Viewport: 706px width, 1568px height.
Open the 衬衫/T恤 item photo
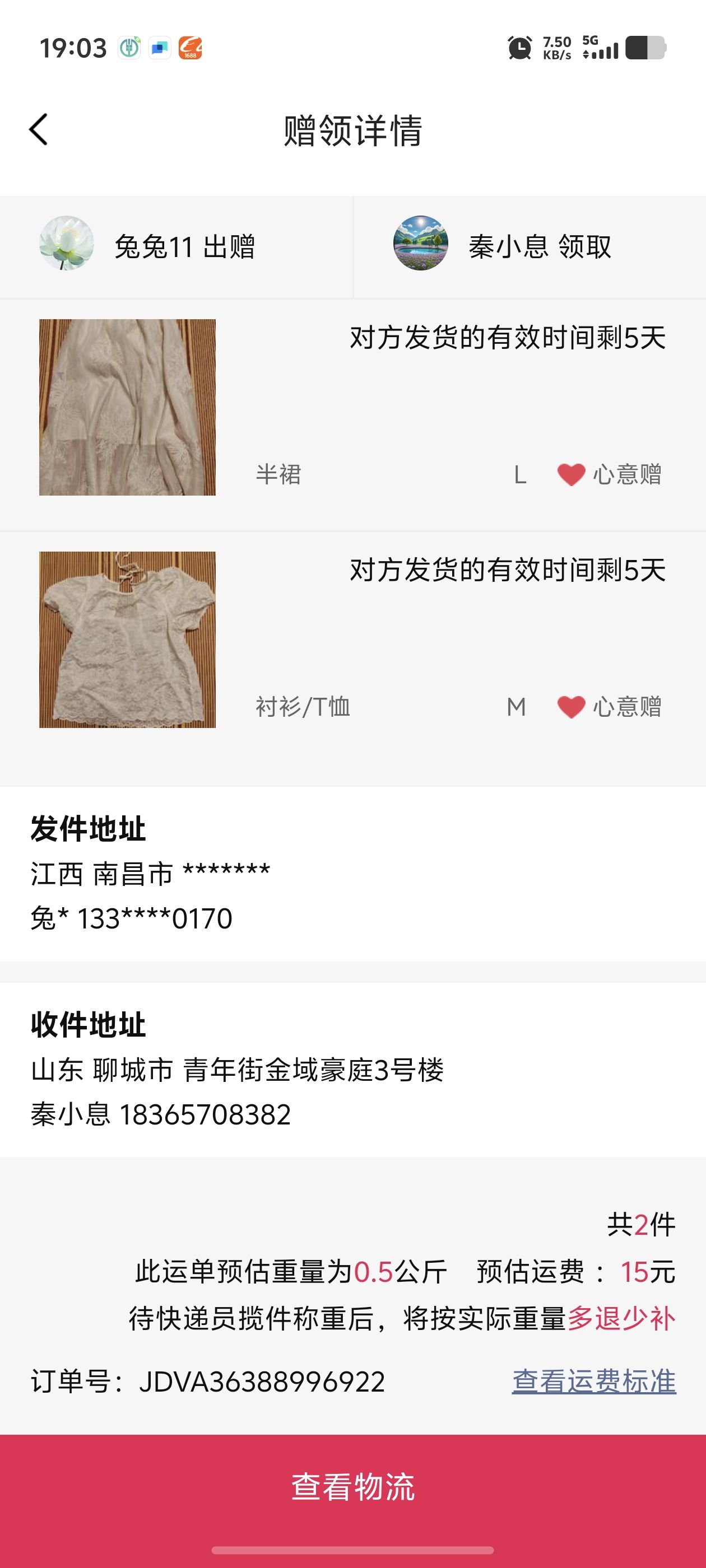point(127,640)
